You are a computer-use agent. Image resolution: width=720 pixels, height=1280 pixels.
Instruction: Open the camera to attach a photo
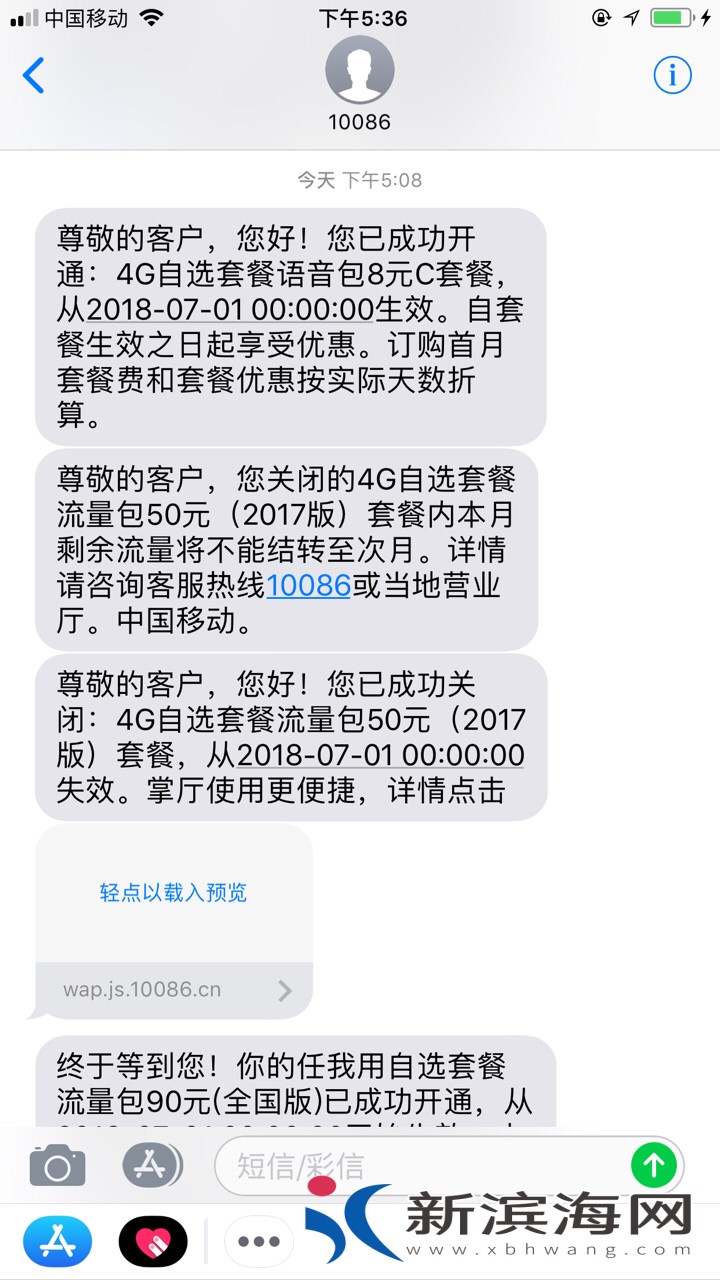[x=57, y=1164]
